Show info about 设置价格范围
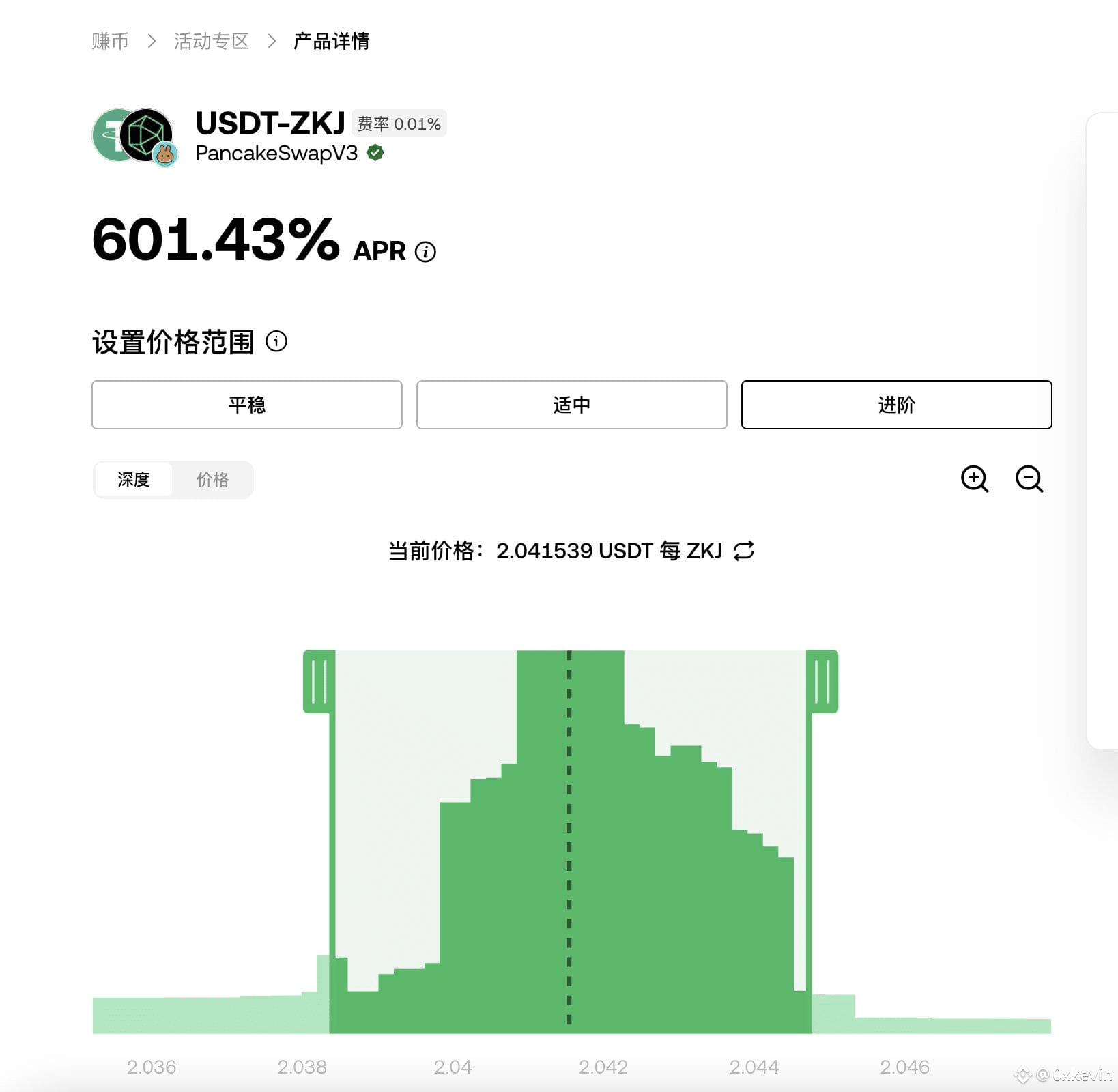 click(276, 341)
